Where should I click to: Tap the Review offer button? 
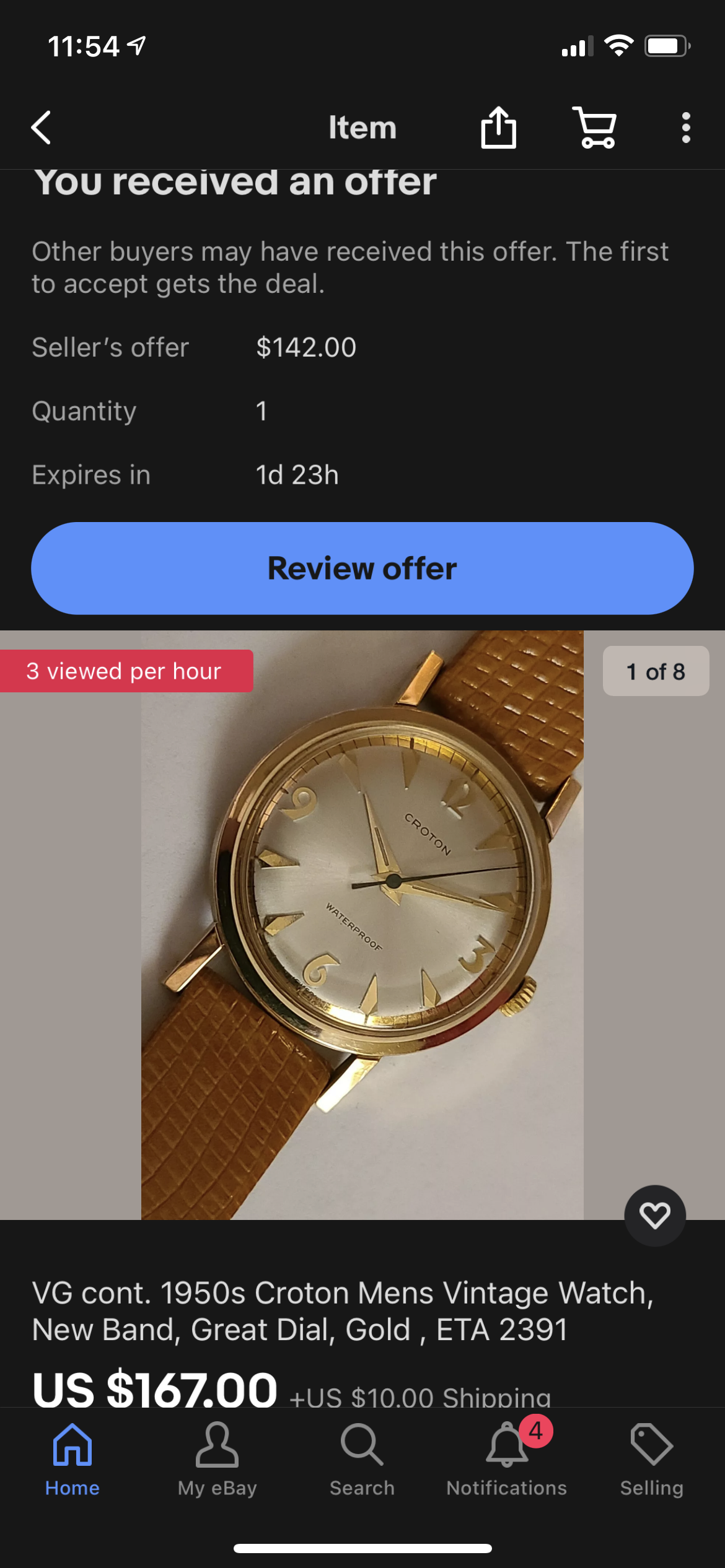coord(362,568)
